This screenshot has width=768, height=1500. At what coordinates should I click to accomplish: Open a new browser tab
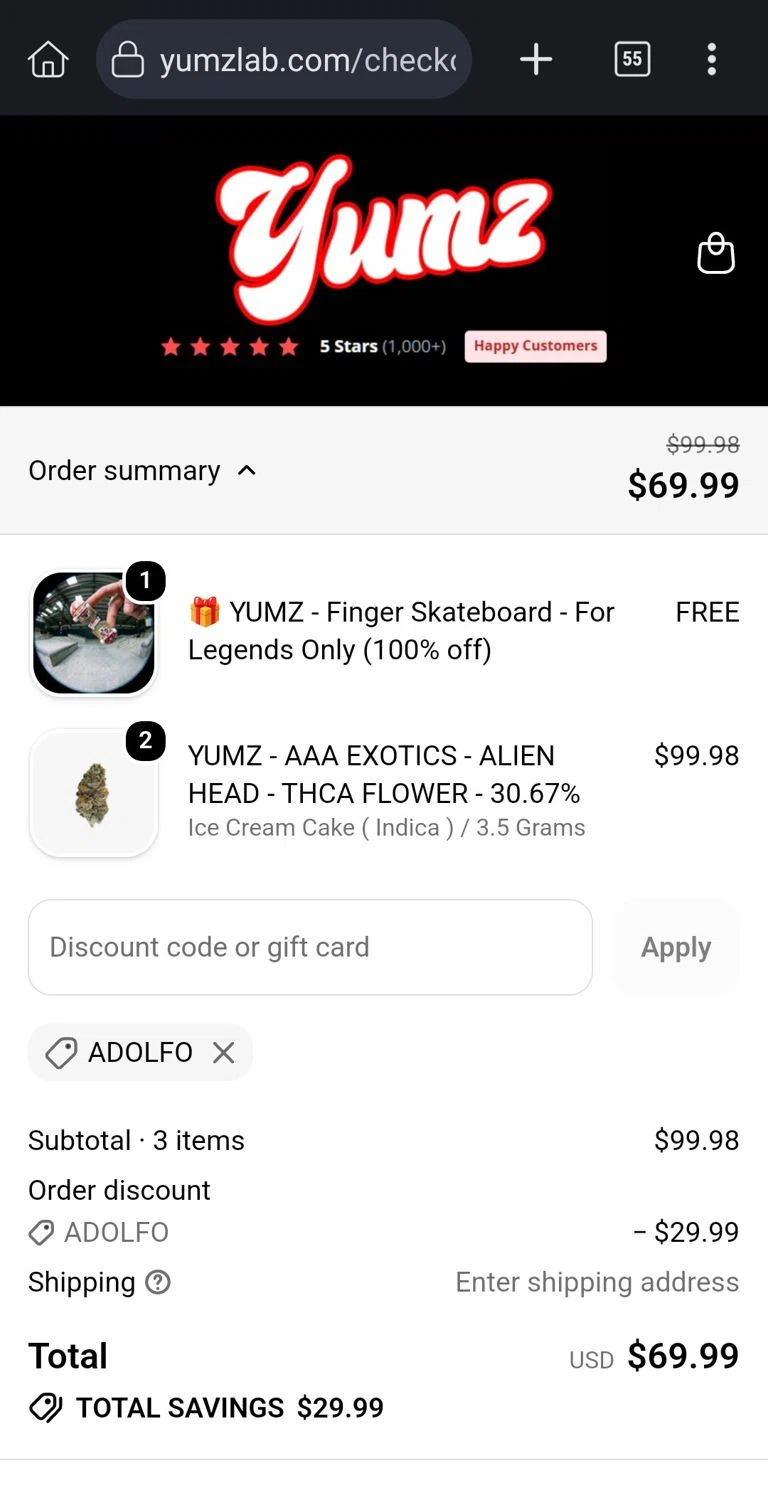536,60
